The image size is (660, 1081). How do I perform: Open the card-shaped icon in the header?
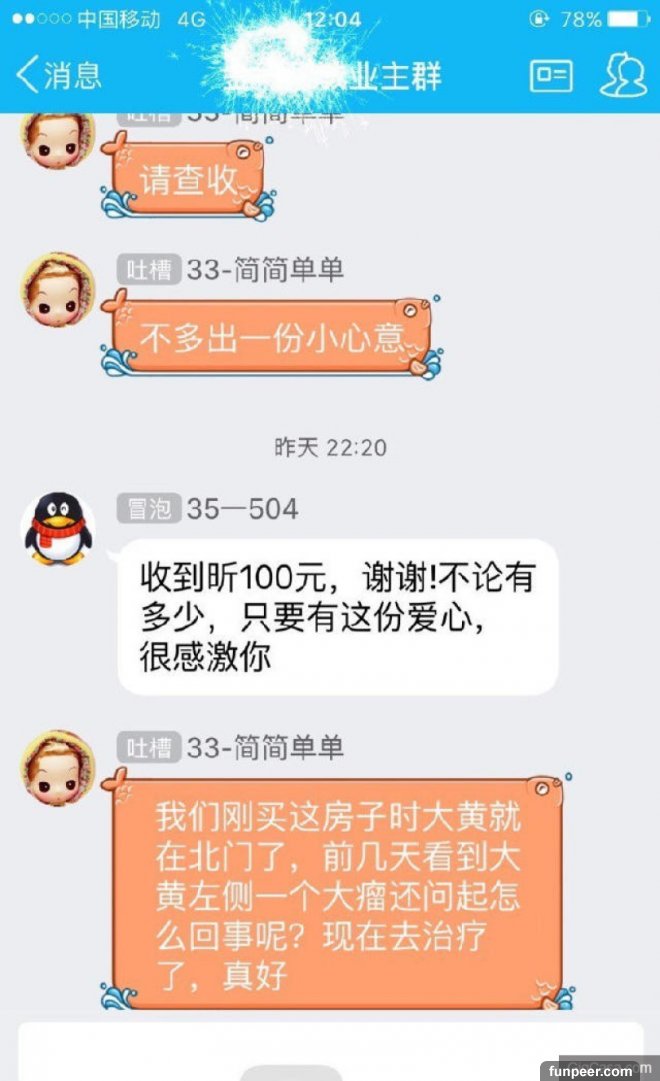(x=551, y=76)
